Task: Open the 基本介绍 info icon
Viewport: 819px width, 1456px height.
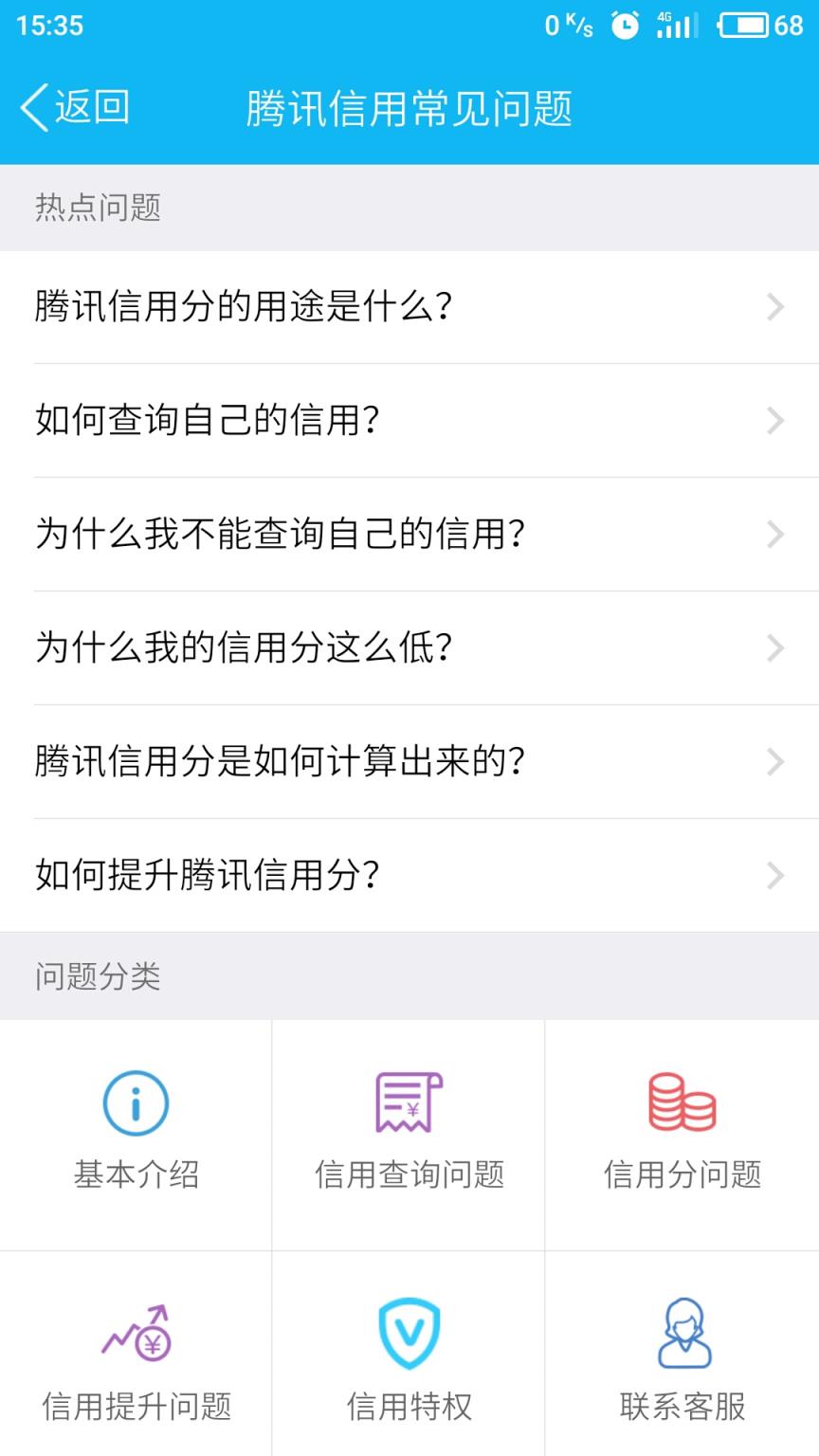Action: coord(135,1102)
